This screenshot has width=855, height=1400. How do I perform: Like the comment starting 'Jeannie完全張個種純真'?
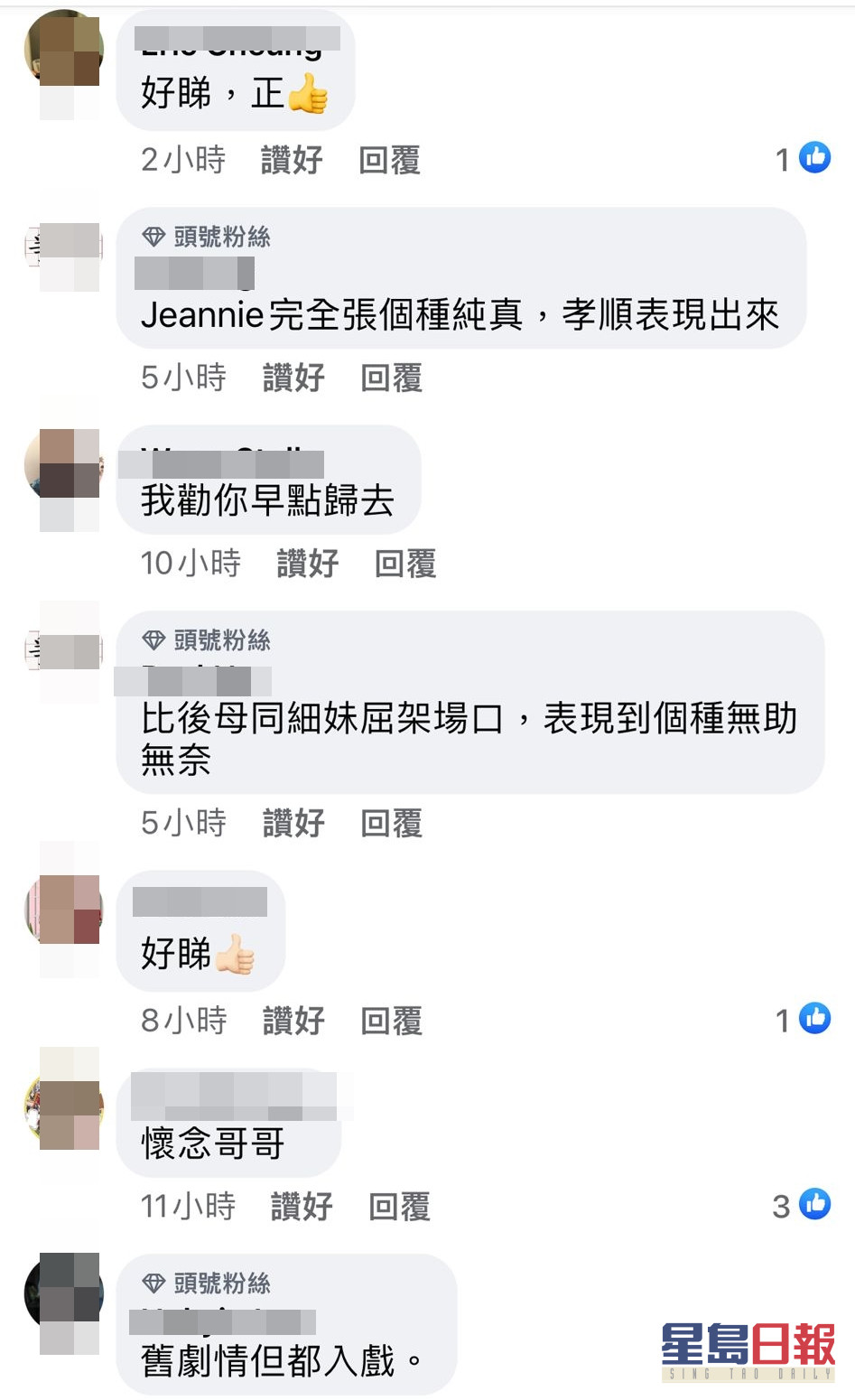(x=293, y=377)
